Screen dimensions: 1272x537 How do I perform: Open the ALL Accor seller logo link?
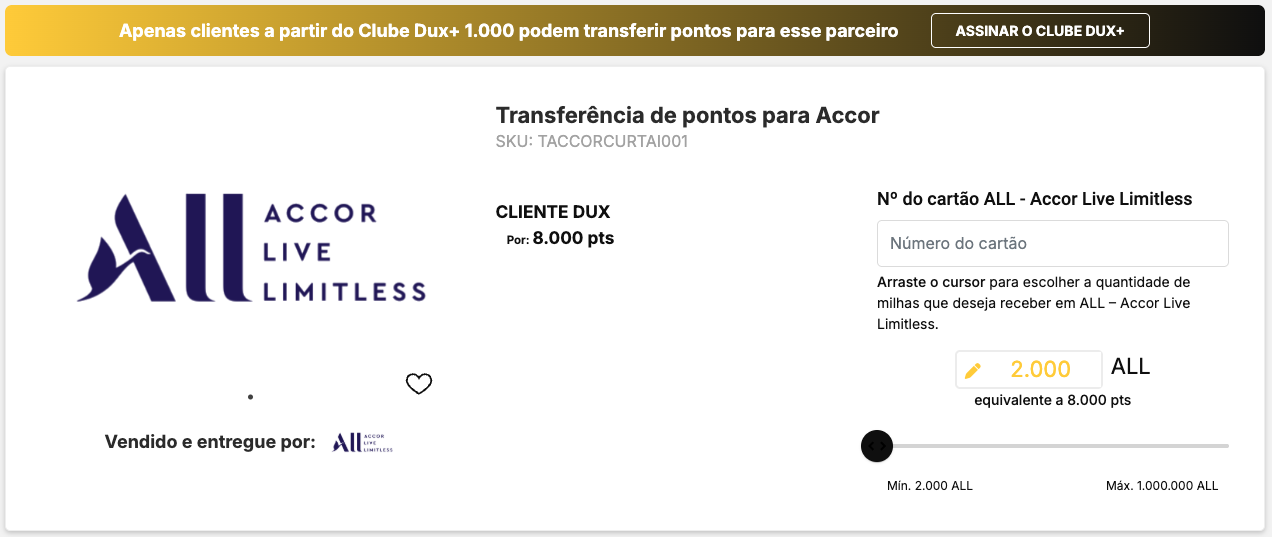click(x=362, y=442)
